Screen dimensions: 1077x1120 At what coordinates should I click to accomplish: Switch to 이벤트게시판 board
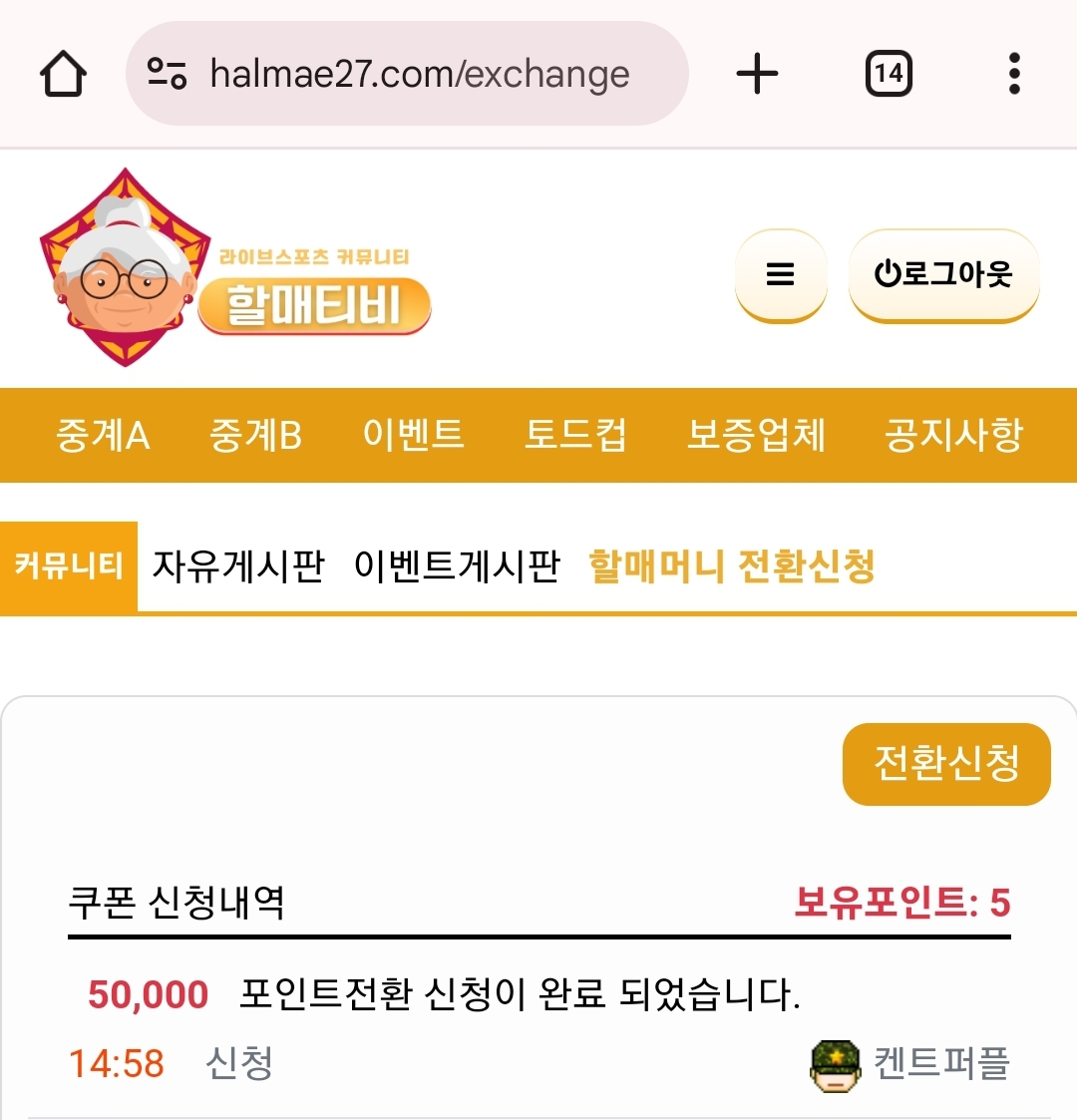[x=457, y=566]
